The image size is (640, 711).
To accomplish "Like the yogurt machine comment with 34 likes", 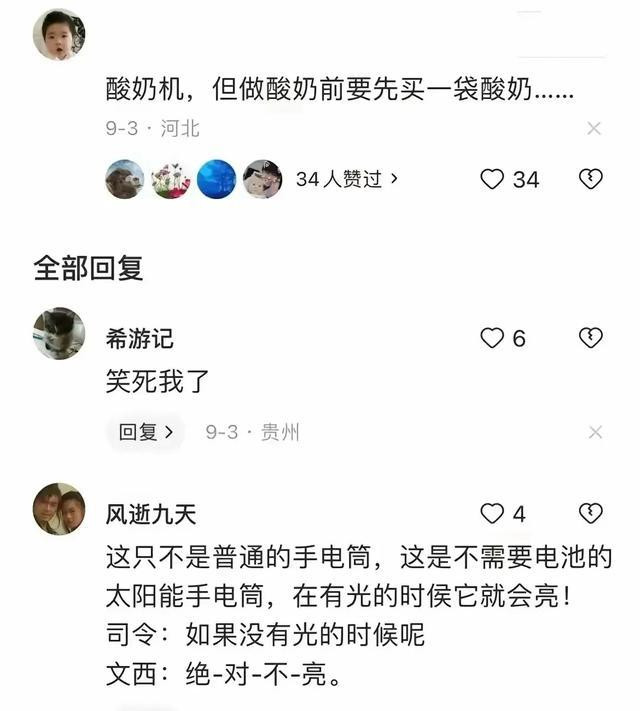I will point(492,179).
